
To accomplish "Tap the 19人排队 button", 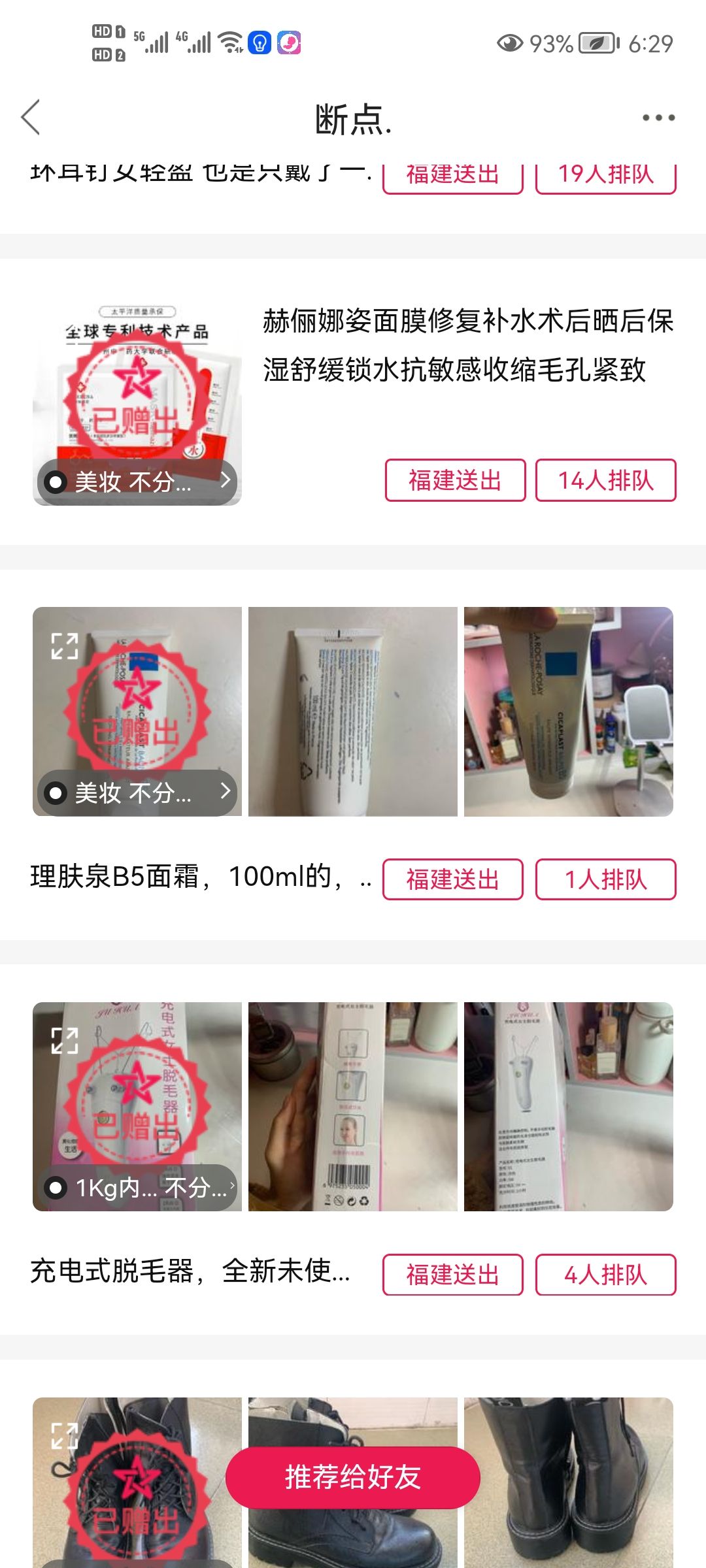I will pyautogui.click(x=605, y=175).
